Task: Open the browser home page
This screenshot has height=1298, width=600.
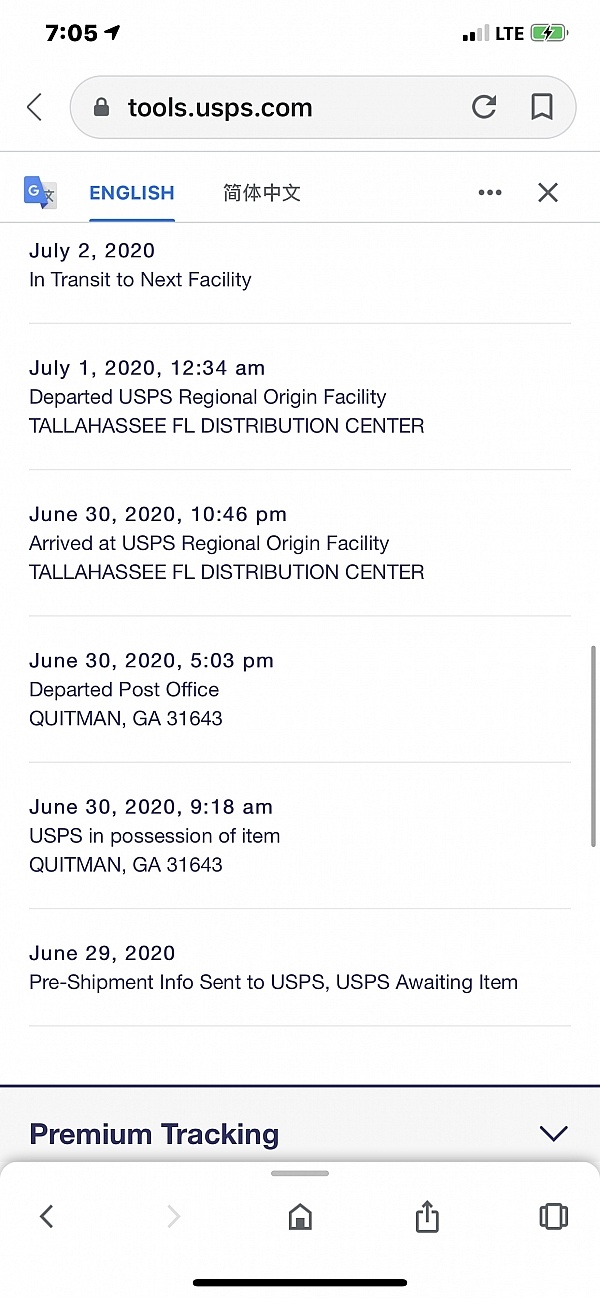Action: click(300, 1216)
